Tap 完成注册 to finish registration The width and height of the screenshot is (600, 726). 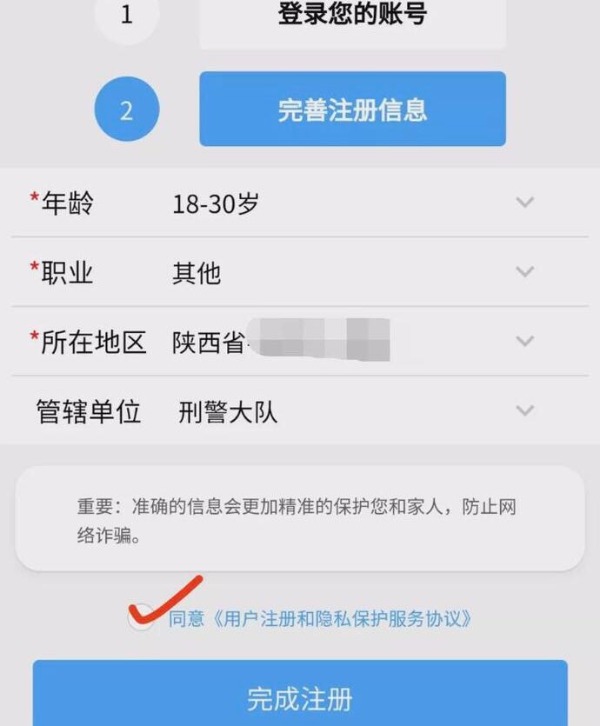point(299,696)
